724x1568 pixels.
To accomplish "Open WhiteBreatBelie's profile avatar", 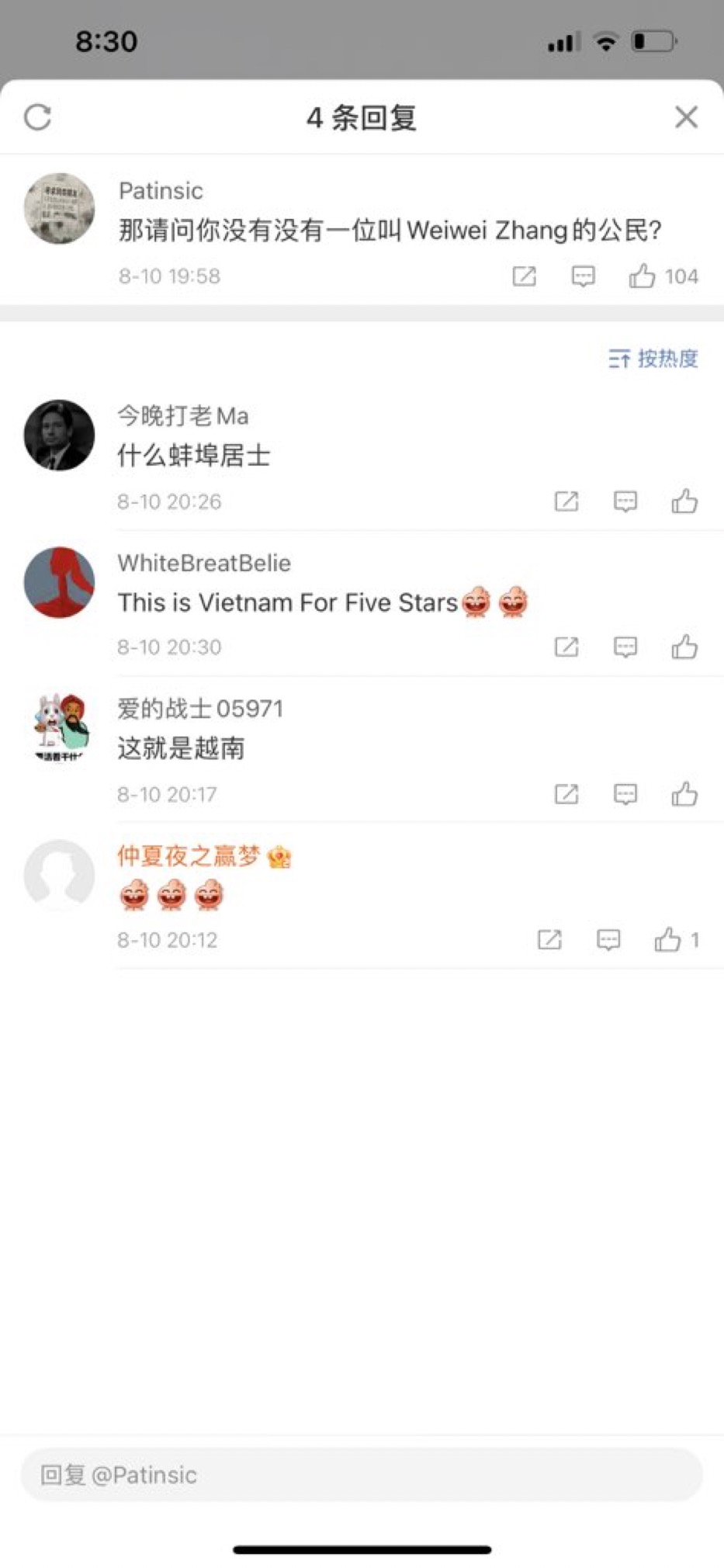I will 59,582.
